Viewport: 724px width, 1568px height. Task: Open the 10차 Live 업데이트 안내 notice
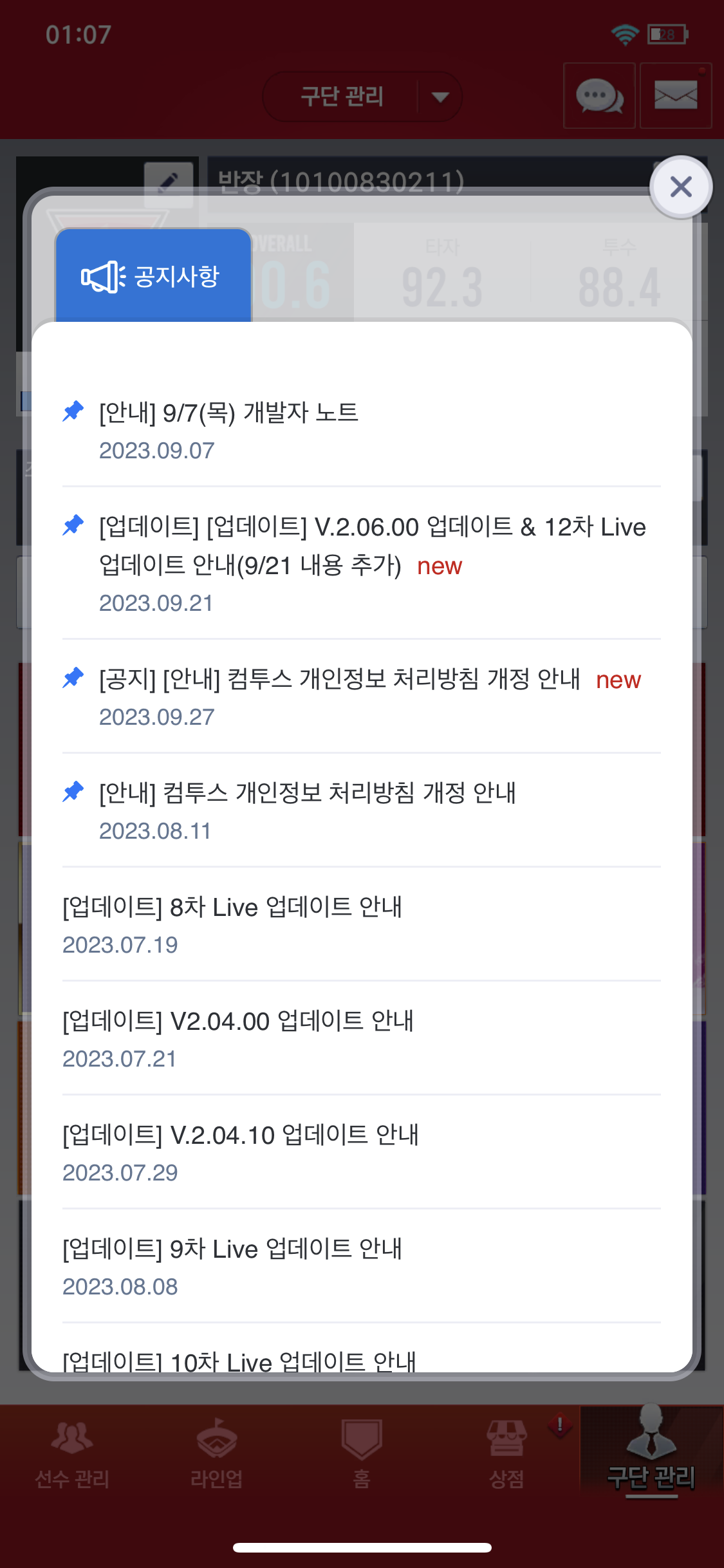click(x=239, y=1360)
